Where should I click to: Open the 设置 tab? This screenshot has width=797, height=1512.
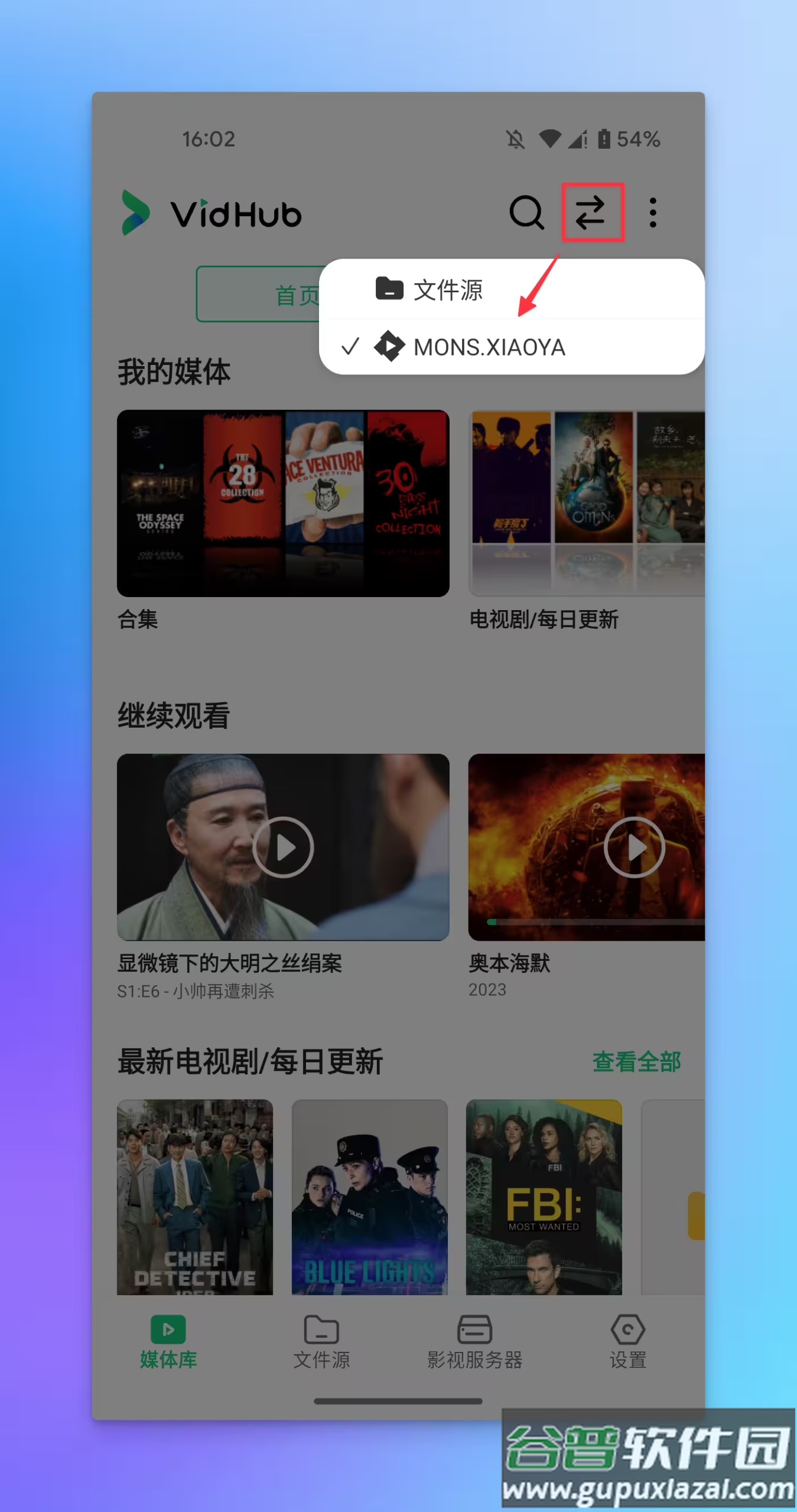[627, 1342]
